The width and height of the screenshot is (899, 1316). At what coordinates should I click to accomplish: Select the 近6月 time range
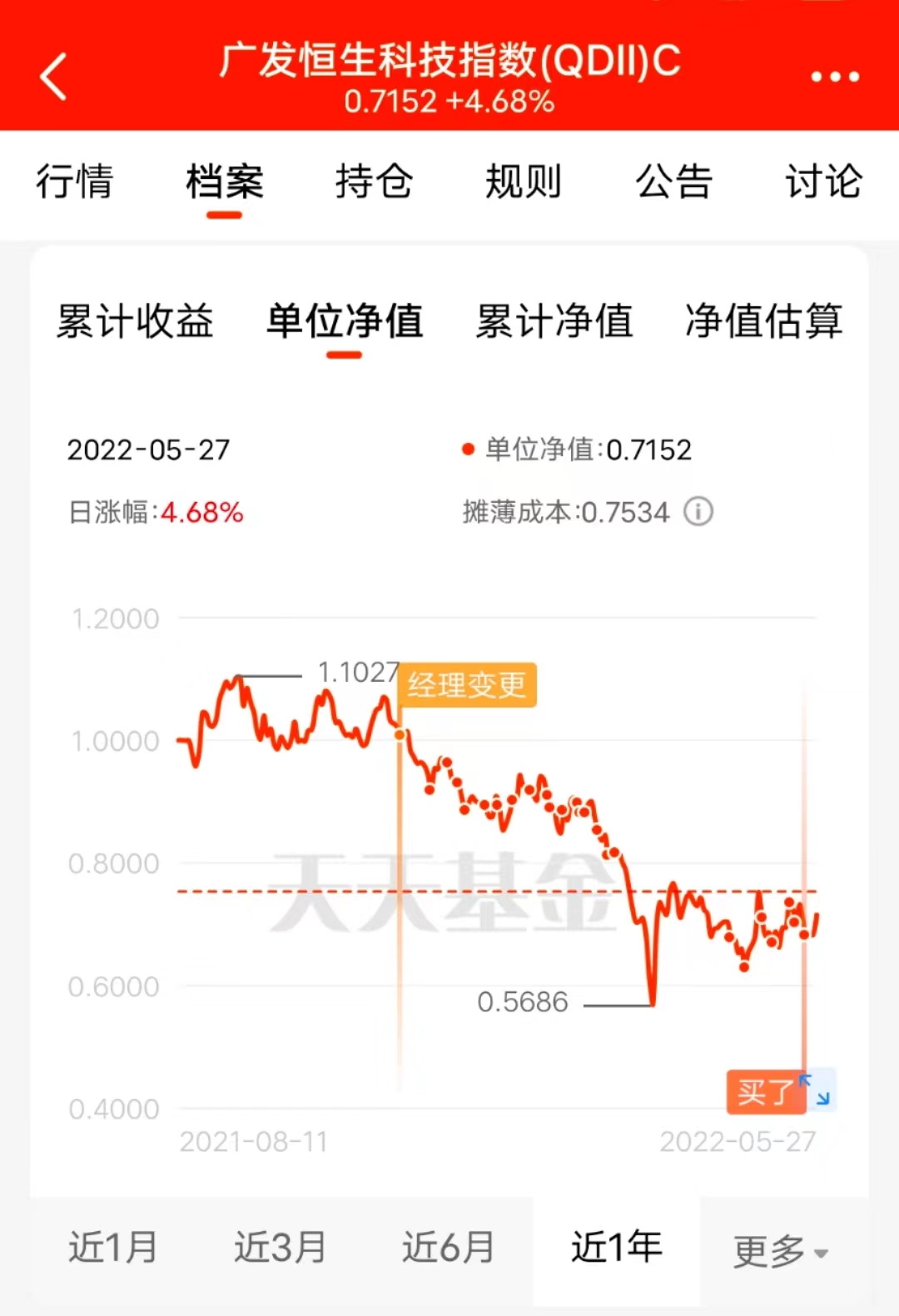449,1247
